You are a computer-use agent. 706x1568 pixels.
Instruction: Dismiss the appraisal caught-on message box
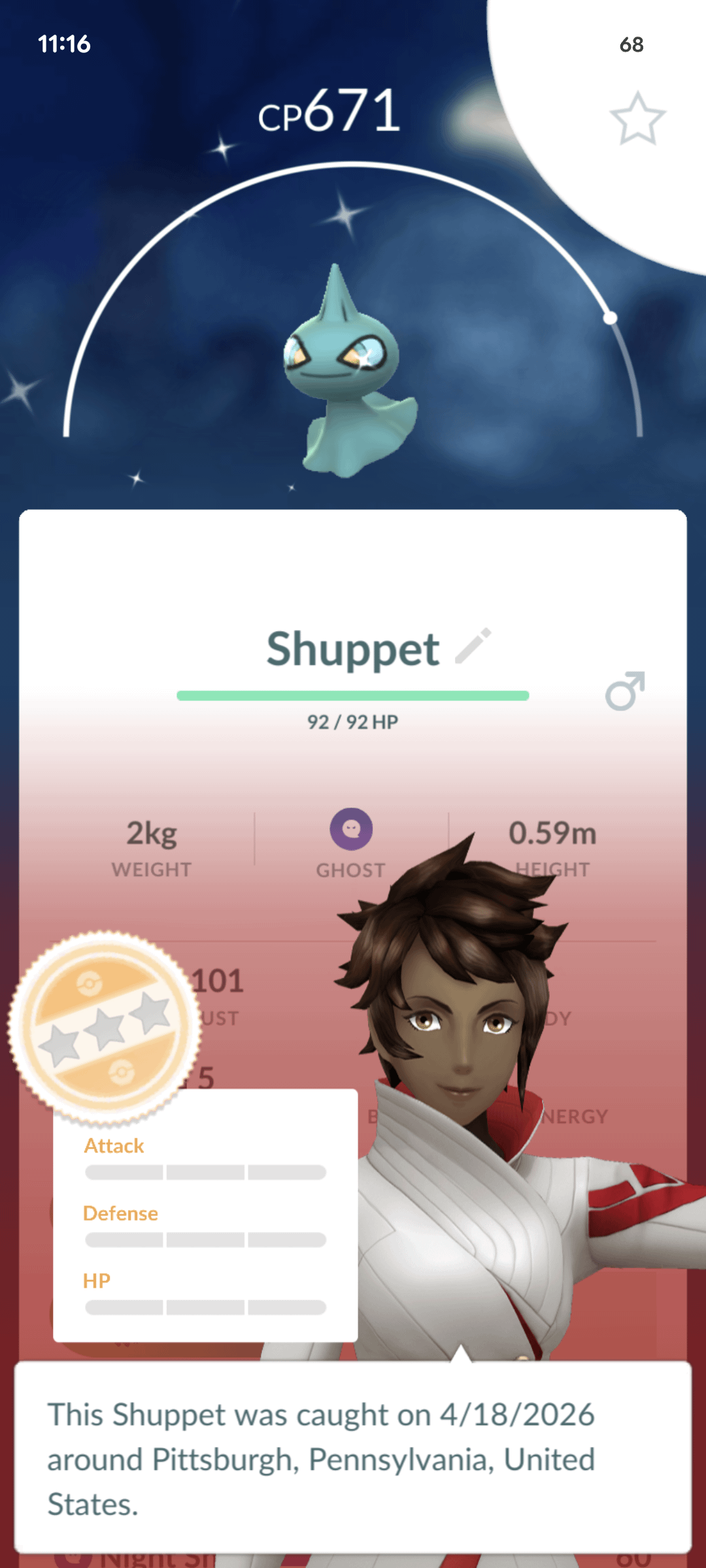coord(353,1458)
